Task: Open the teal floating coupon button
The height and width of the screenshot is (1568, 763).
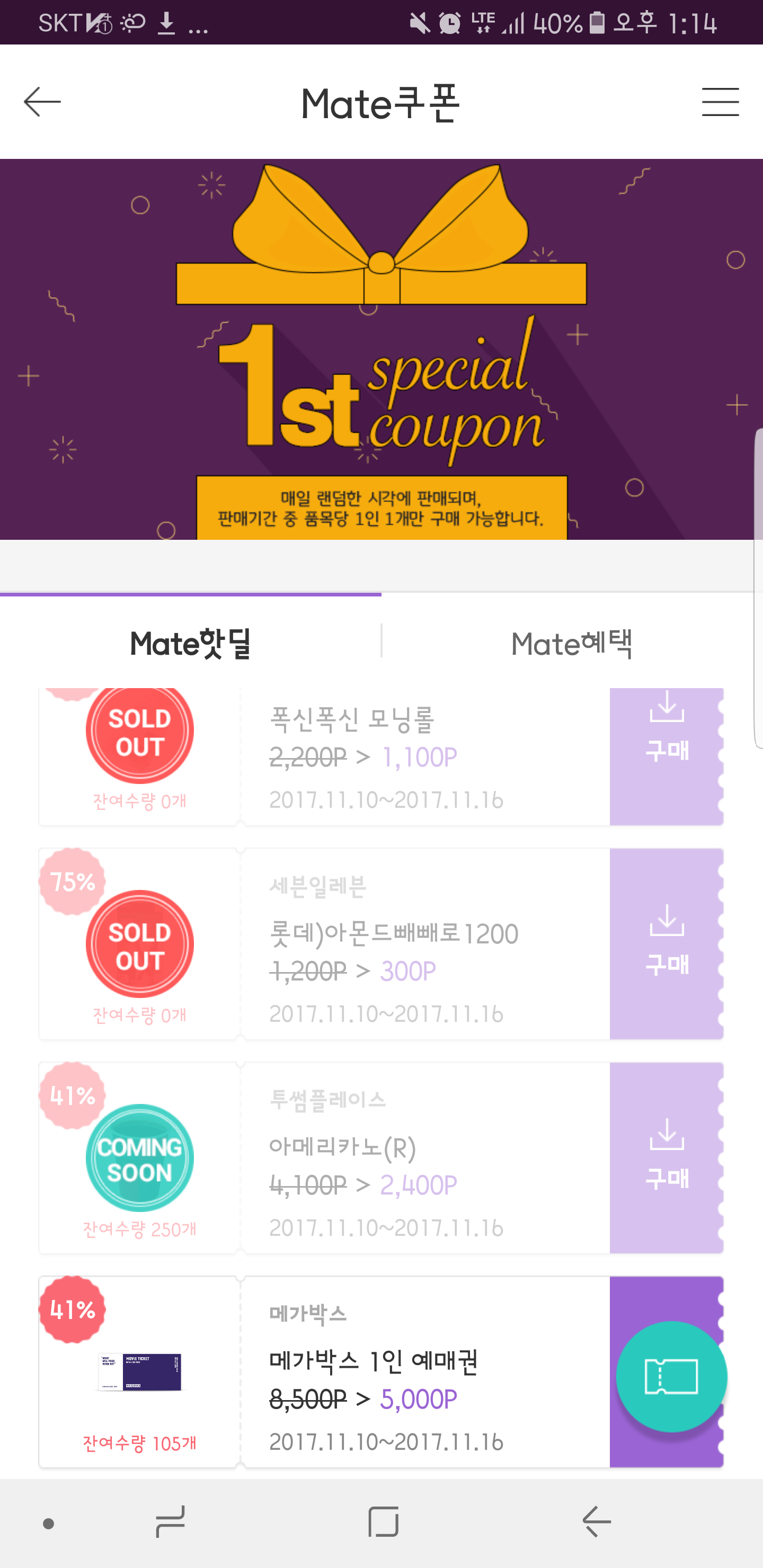Action: [x=671, y=1377]
